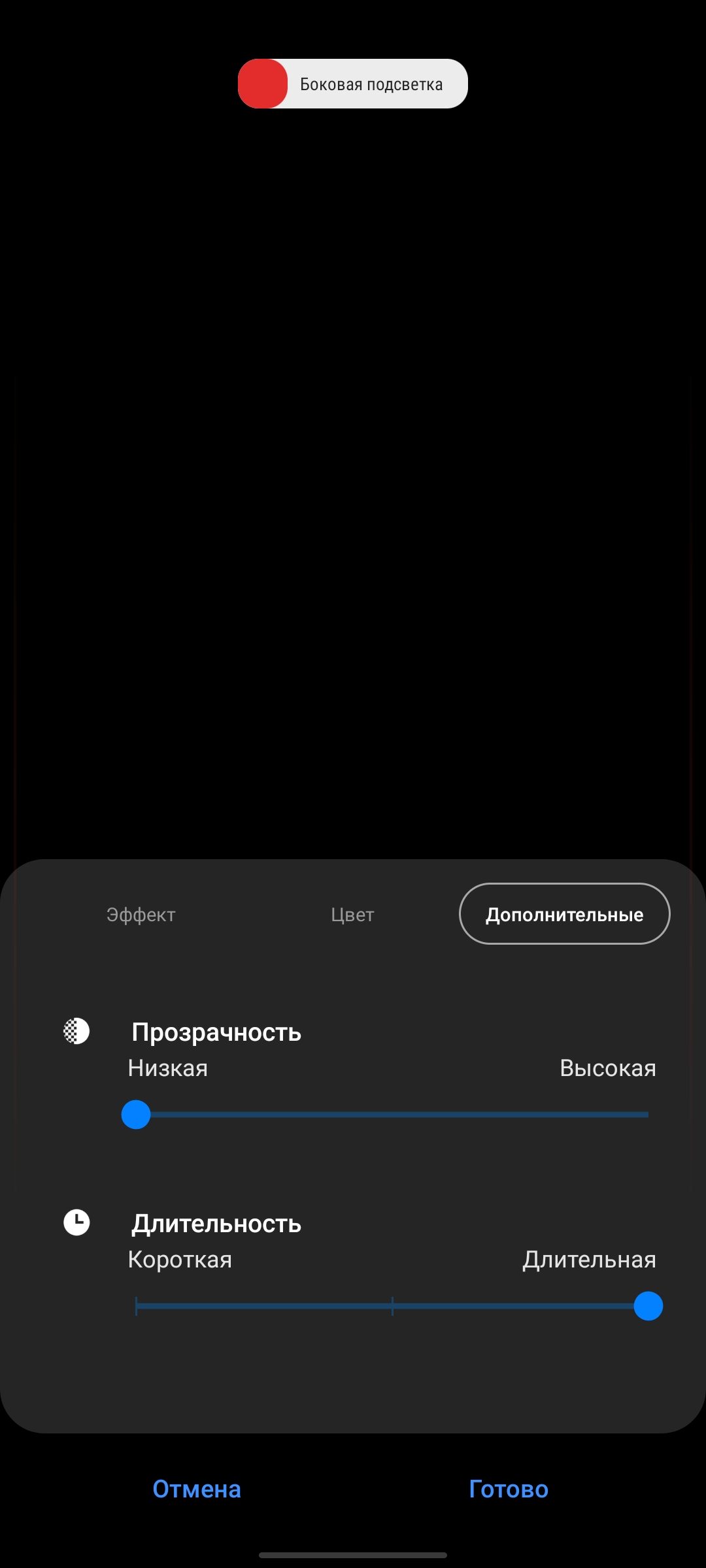Set Длительность slider to the middle tick
The width and height of the screenshot is (706, 1568).
pos(392,1306)
